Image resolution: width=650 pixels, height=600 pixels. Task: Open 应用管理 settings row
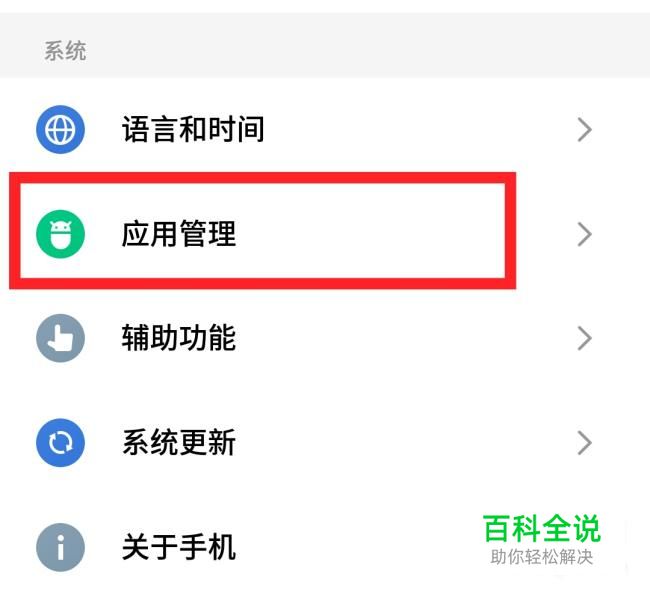[325, 234]
